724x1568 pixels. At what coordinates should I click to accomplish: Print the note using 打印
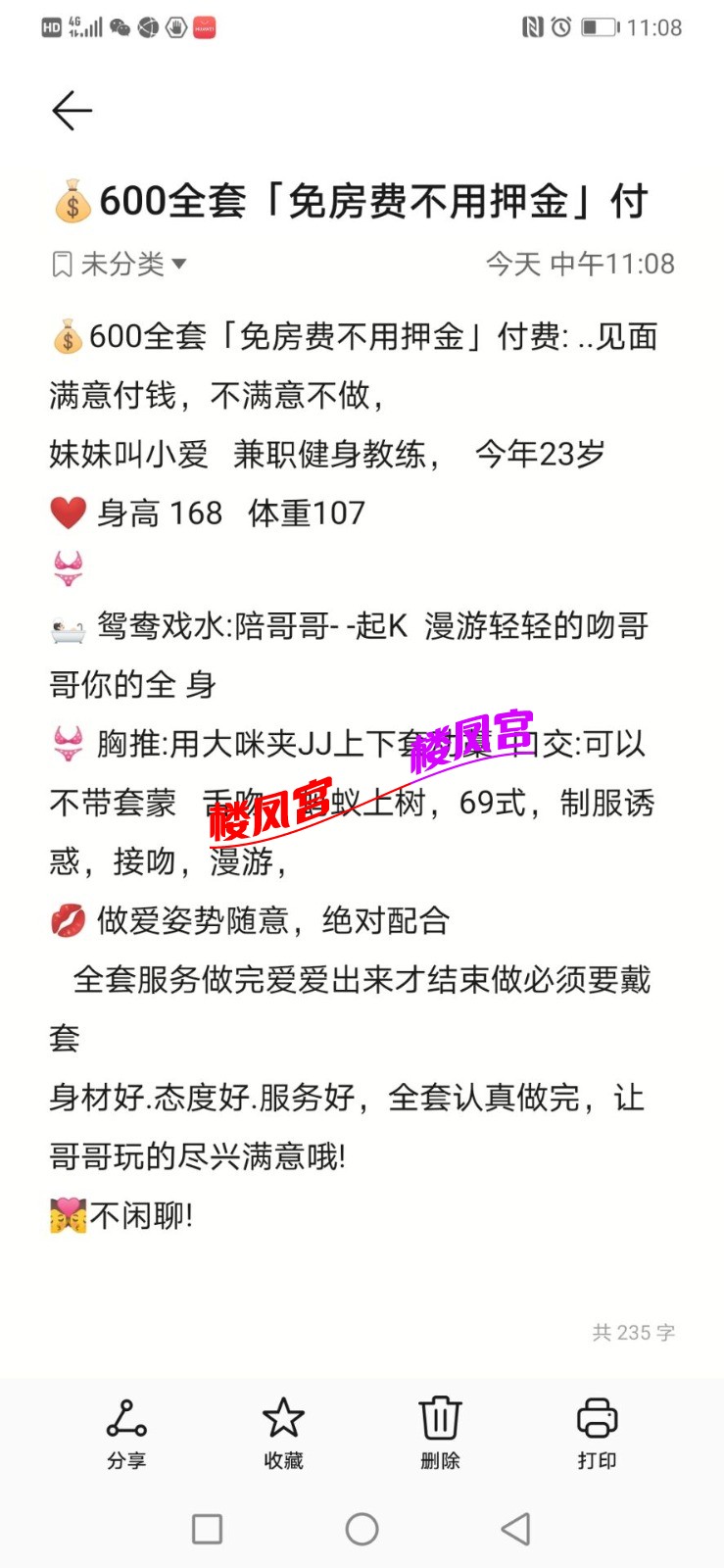pos(597,1433)
